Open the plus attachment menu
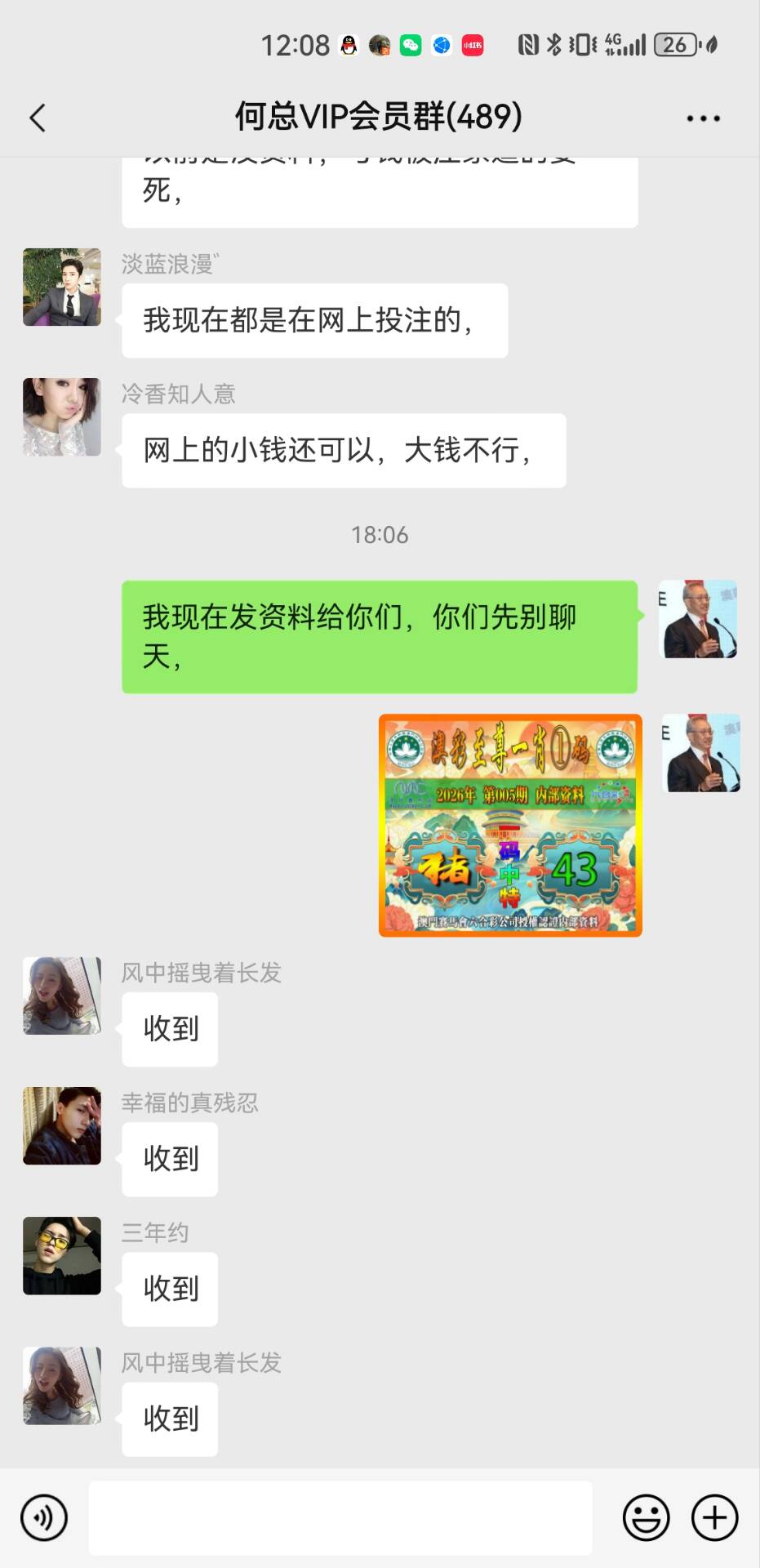The height and width of the screenshot is (1568, 760). 714,1518
